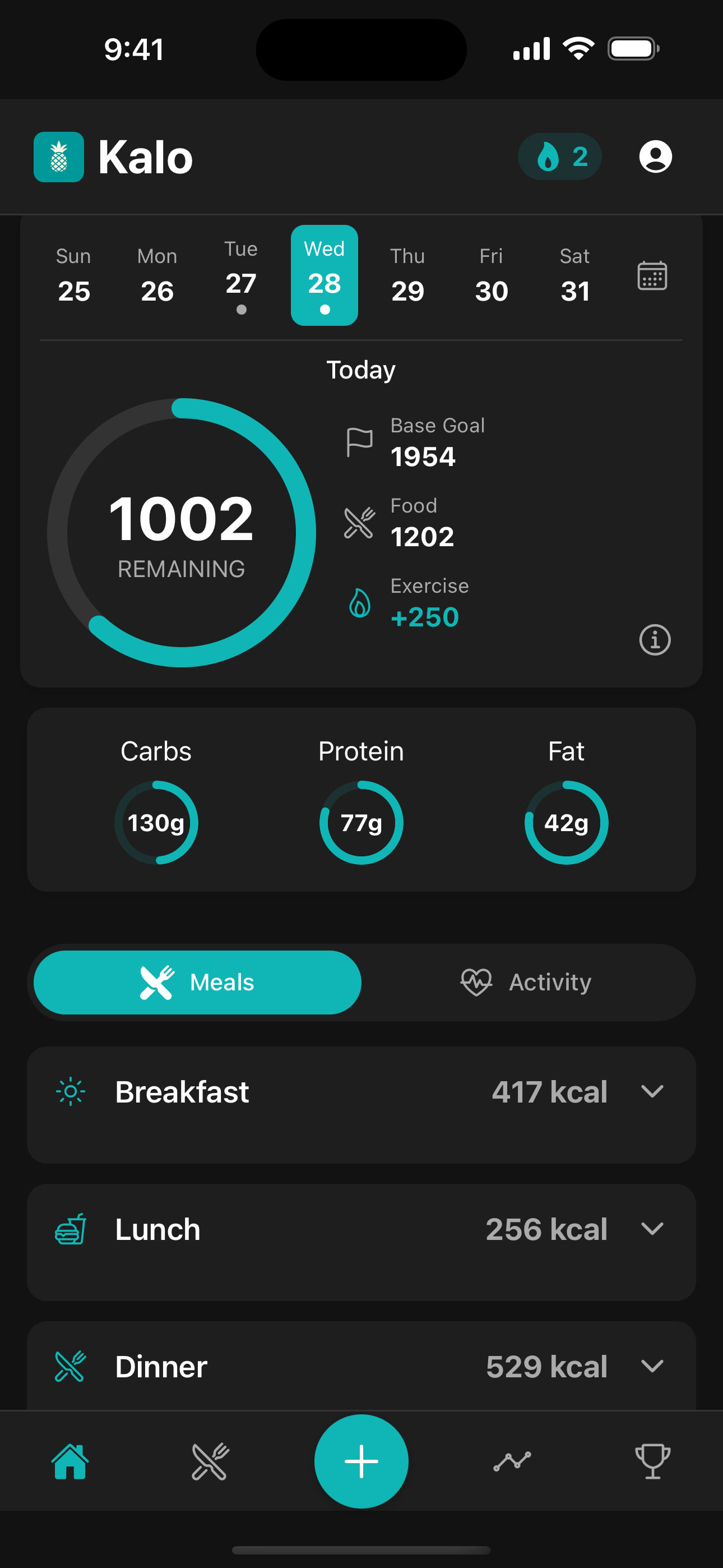Open the food utensils tab

click(x=210, y=1461)
